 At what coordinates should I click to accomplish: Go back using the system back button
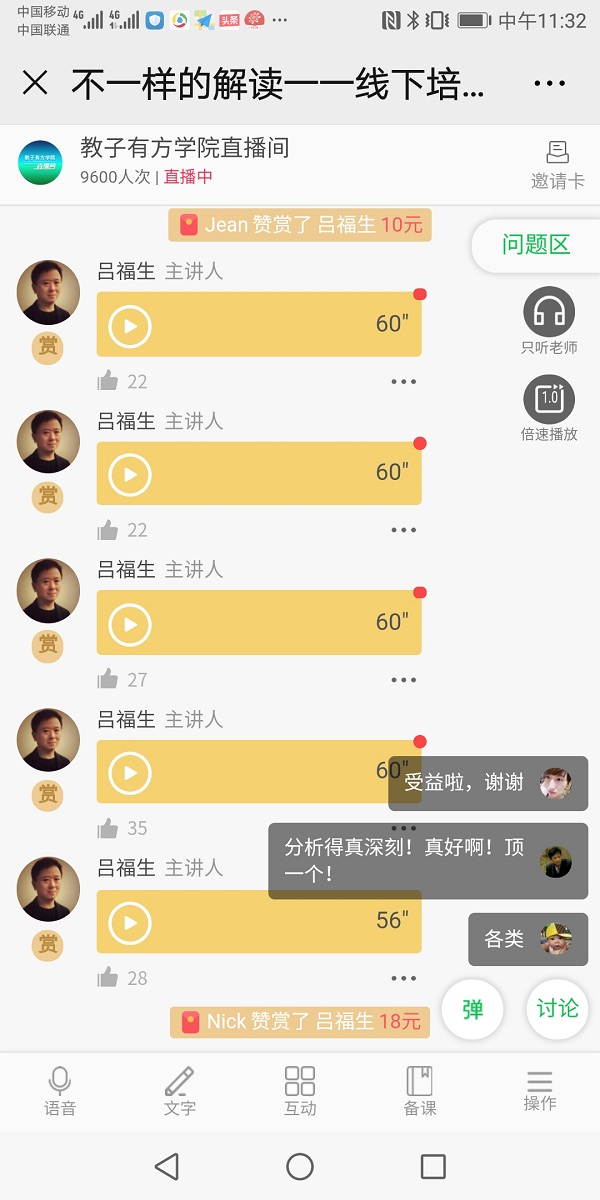[167, 1166]
